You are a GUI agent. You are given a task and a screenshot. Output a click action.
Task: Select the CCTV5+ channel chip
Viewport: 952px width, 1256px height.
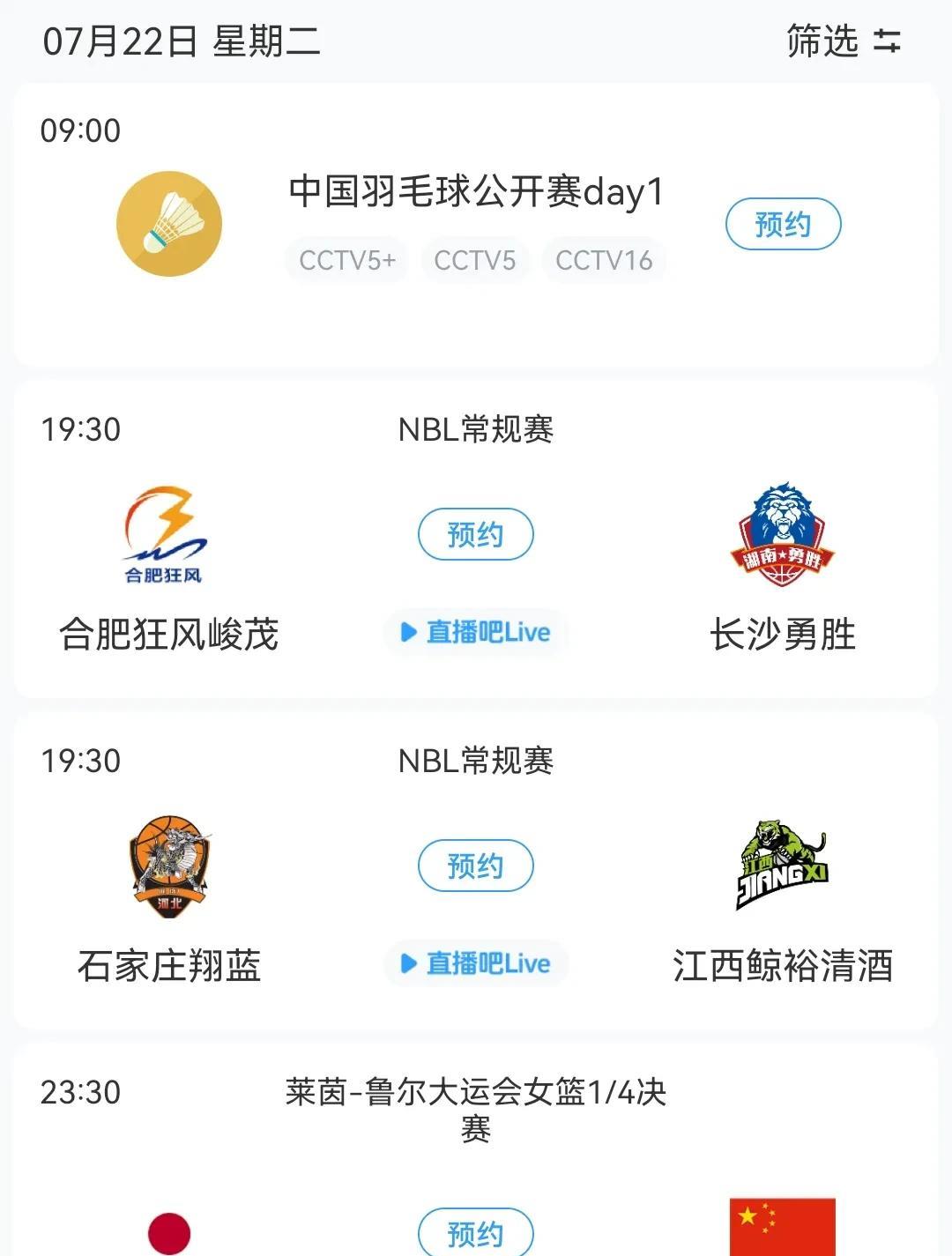[x=347, y=260]
